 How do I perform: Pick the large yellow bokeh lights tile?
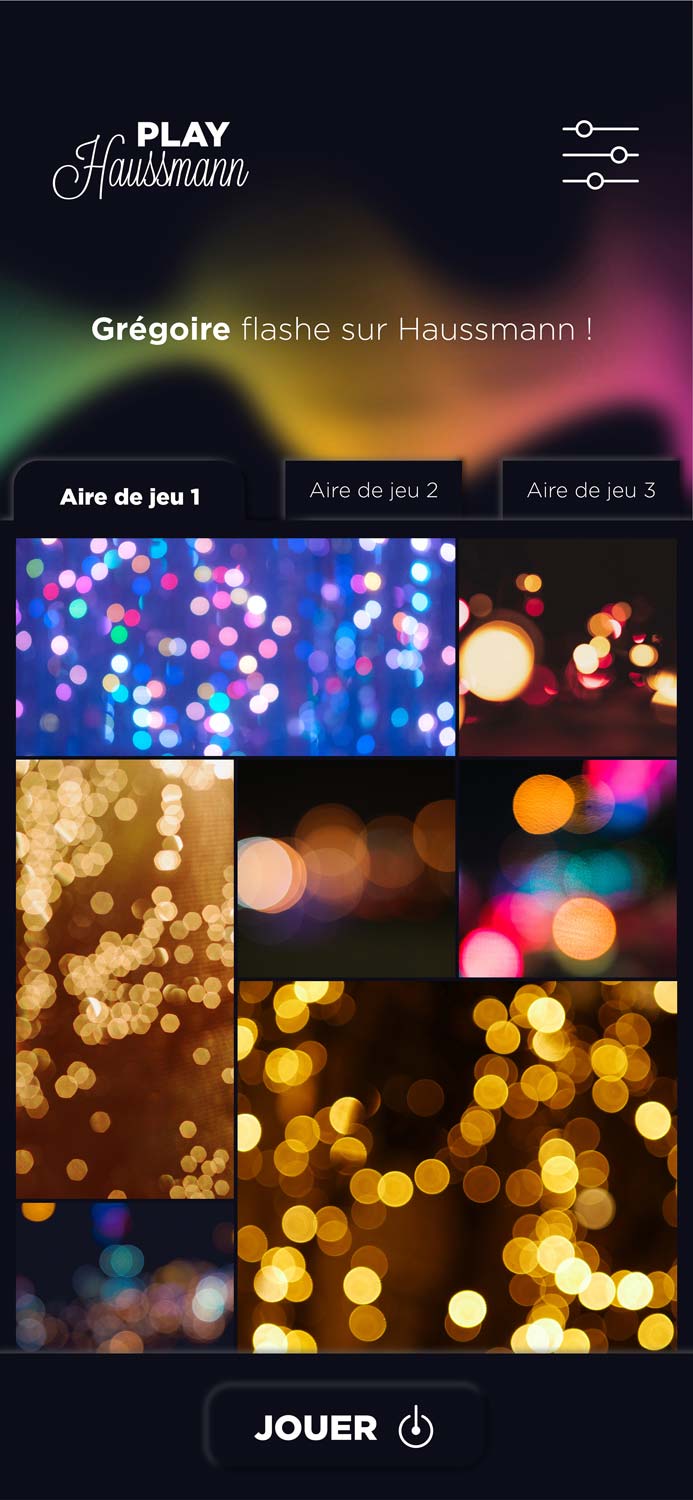coord(457,1166)
